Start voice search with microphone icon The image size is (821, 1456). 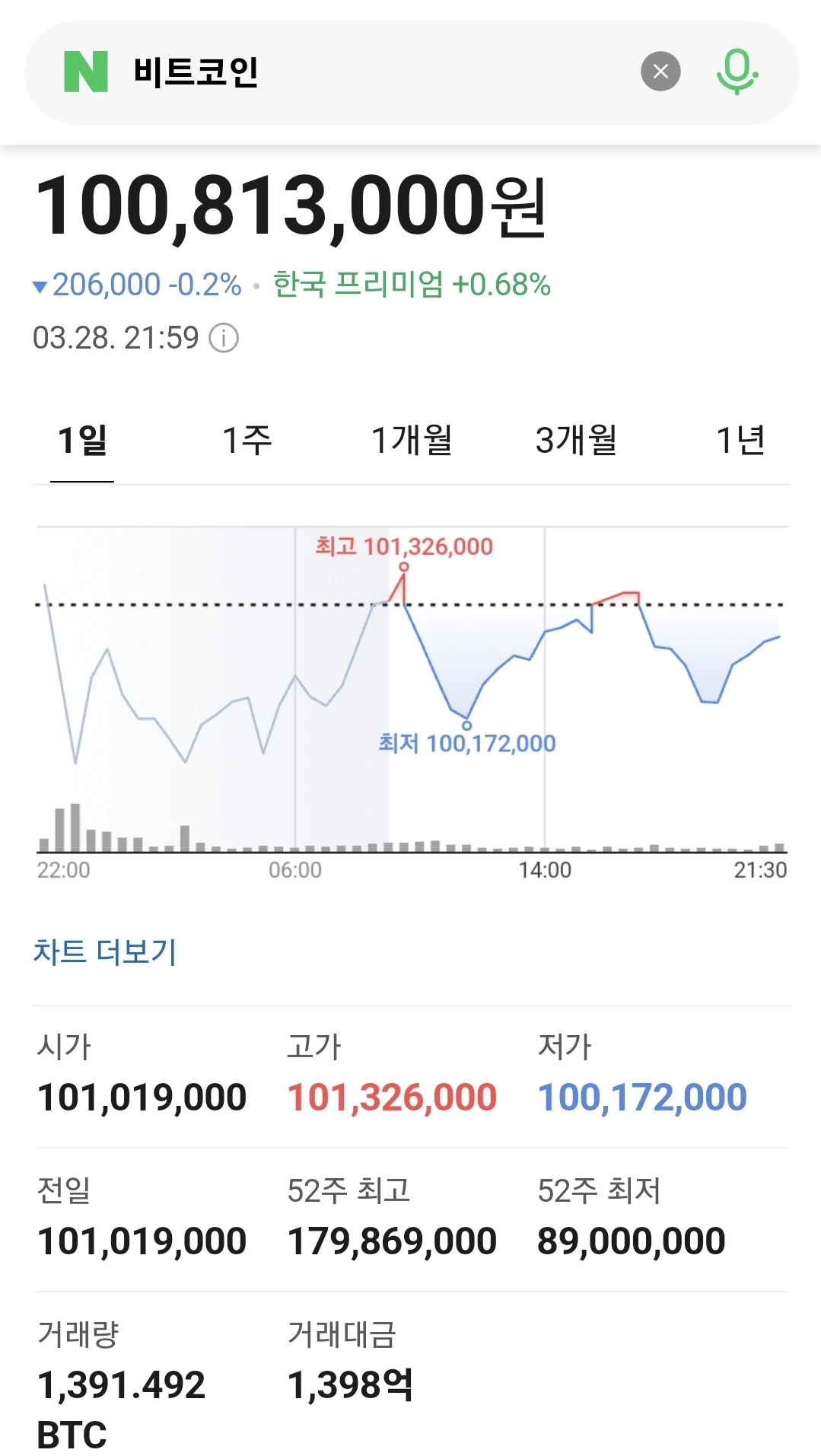tap(737, 72)
